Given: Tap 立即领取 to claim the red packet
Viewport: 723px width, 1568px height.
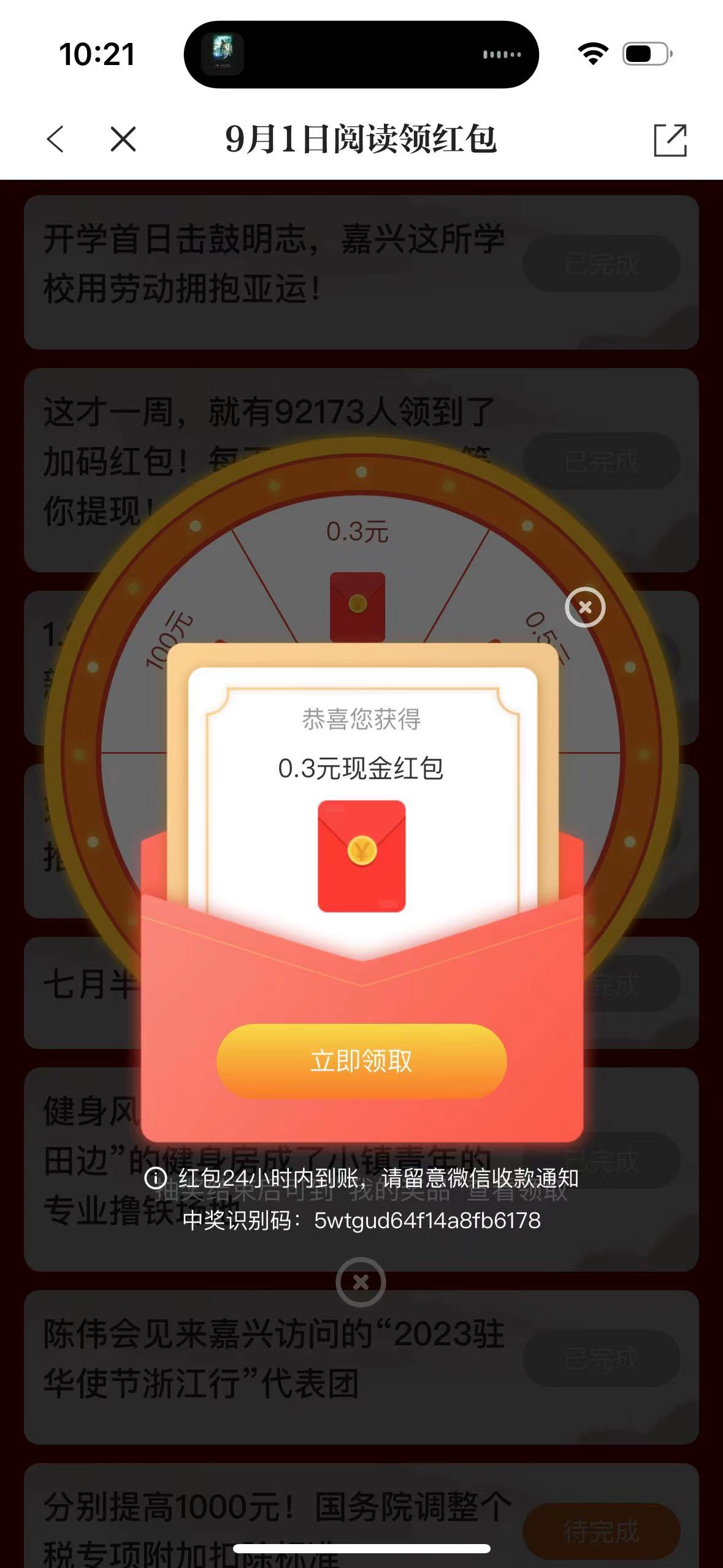Looking at the screenshot, I should 361,1061.
